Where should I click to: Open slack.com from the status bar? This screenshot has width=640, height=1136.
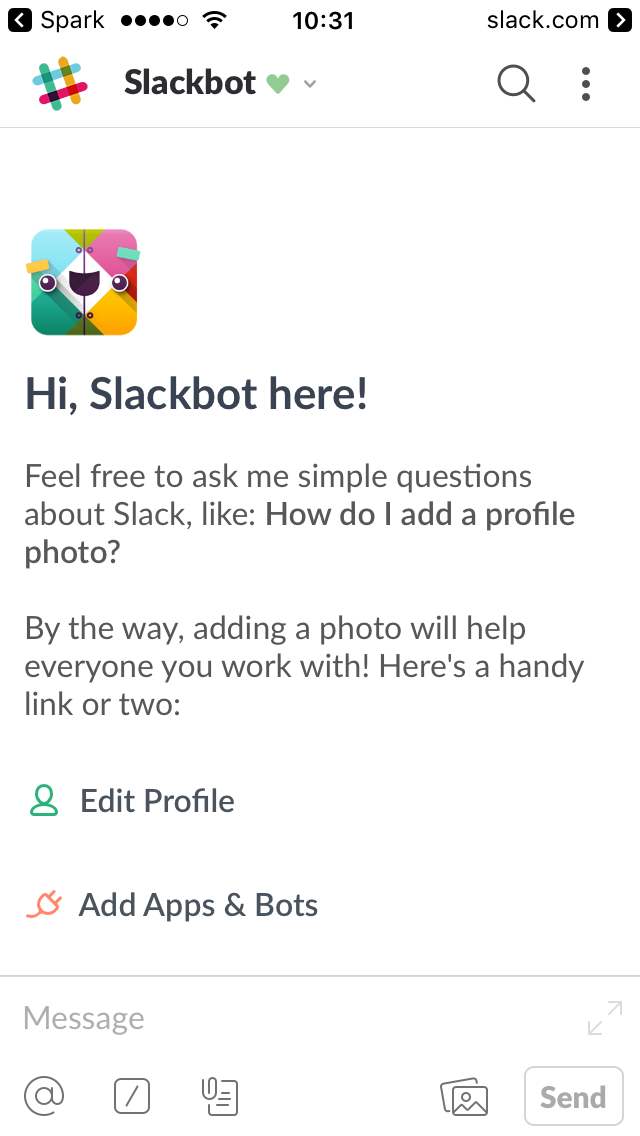(x=557, y=19)
